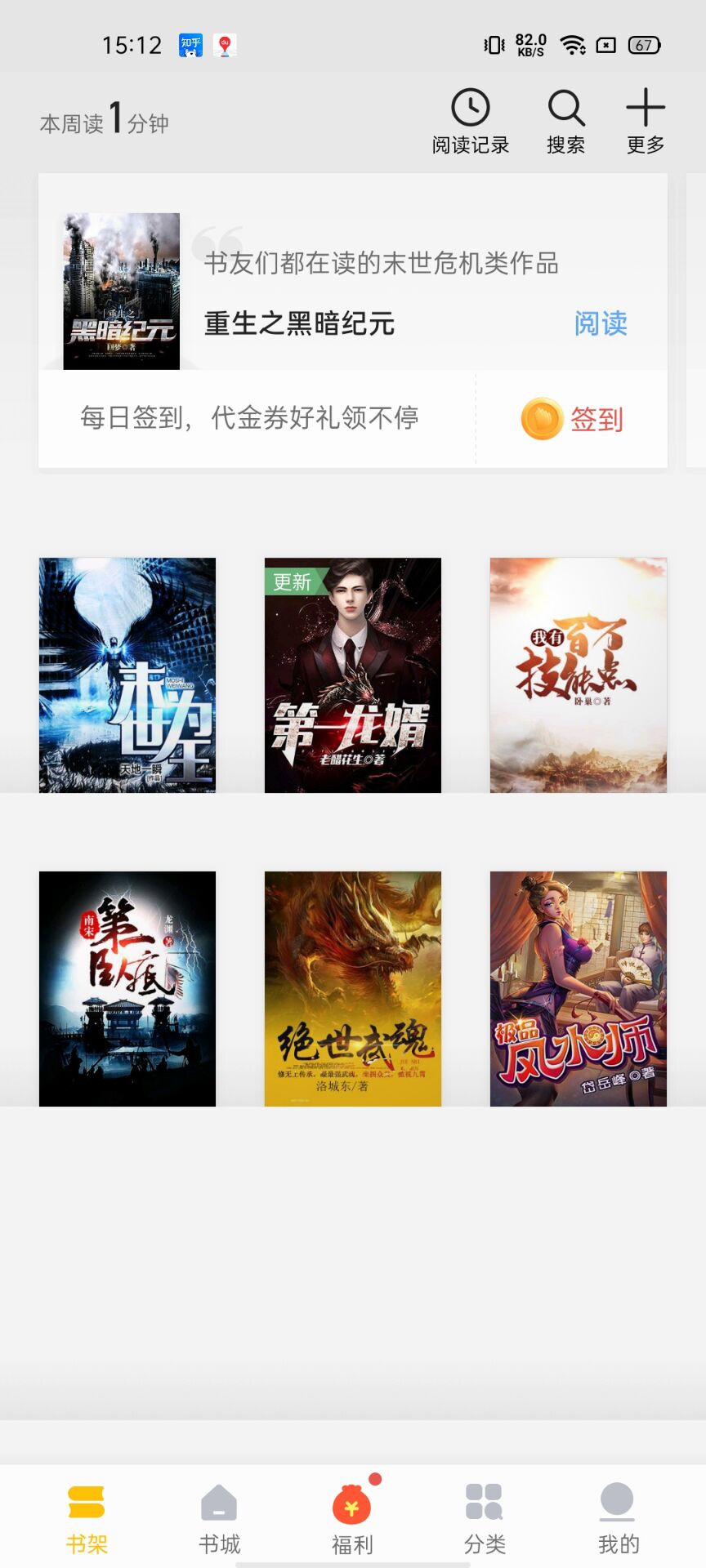Open the 第一龙婿 book
The height and width of the screenshot is (1568, 706).
tap(353, 675)
